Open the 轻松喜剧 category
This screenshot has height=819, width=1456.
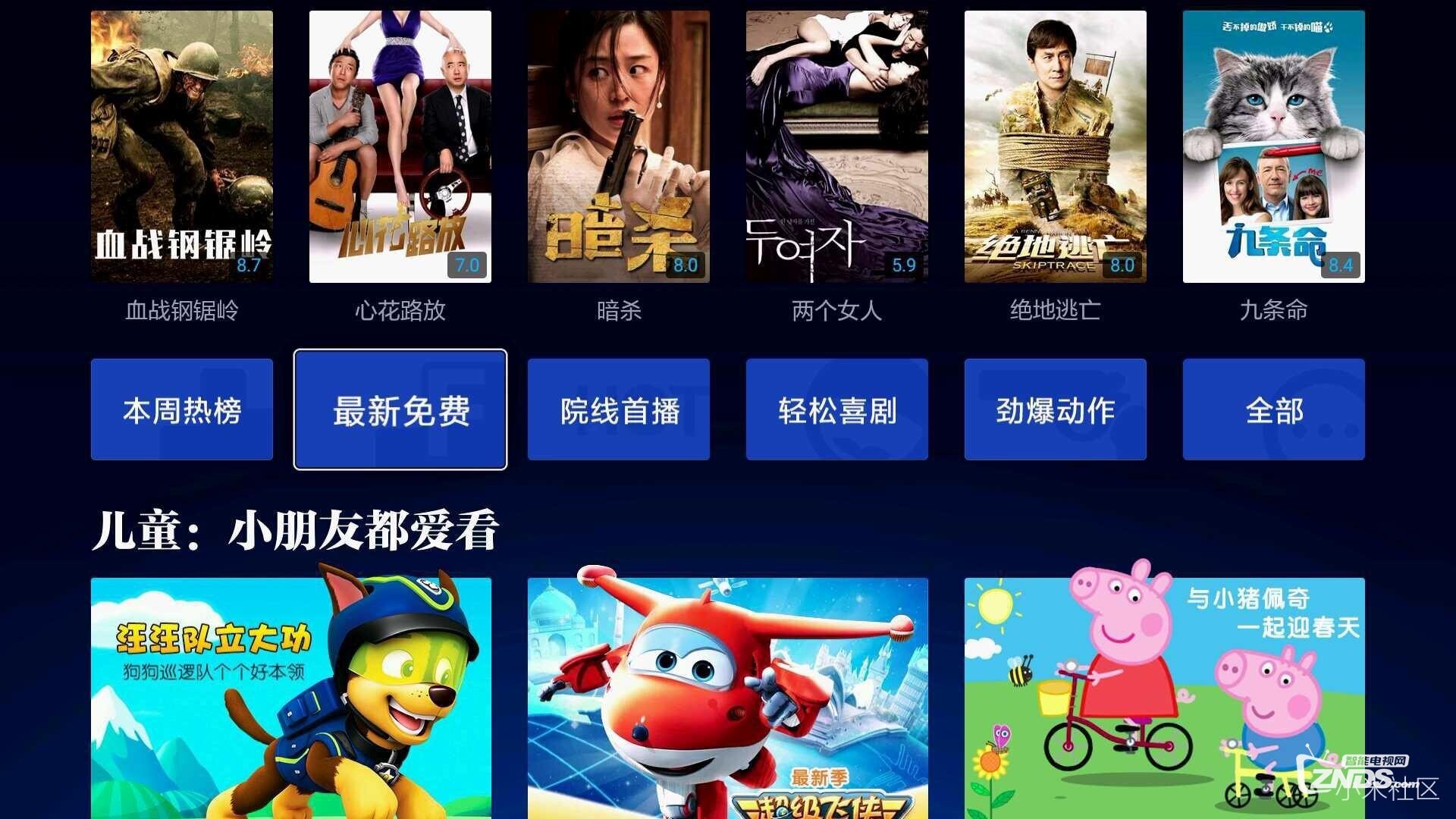[x=837, y=409]
